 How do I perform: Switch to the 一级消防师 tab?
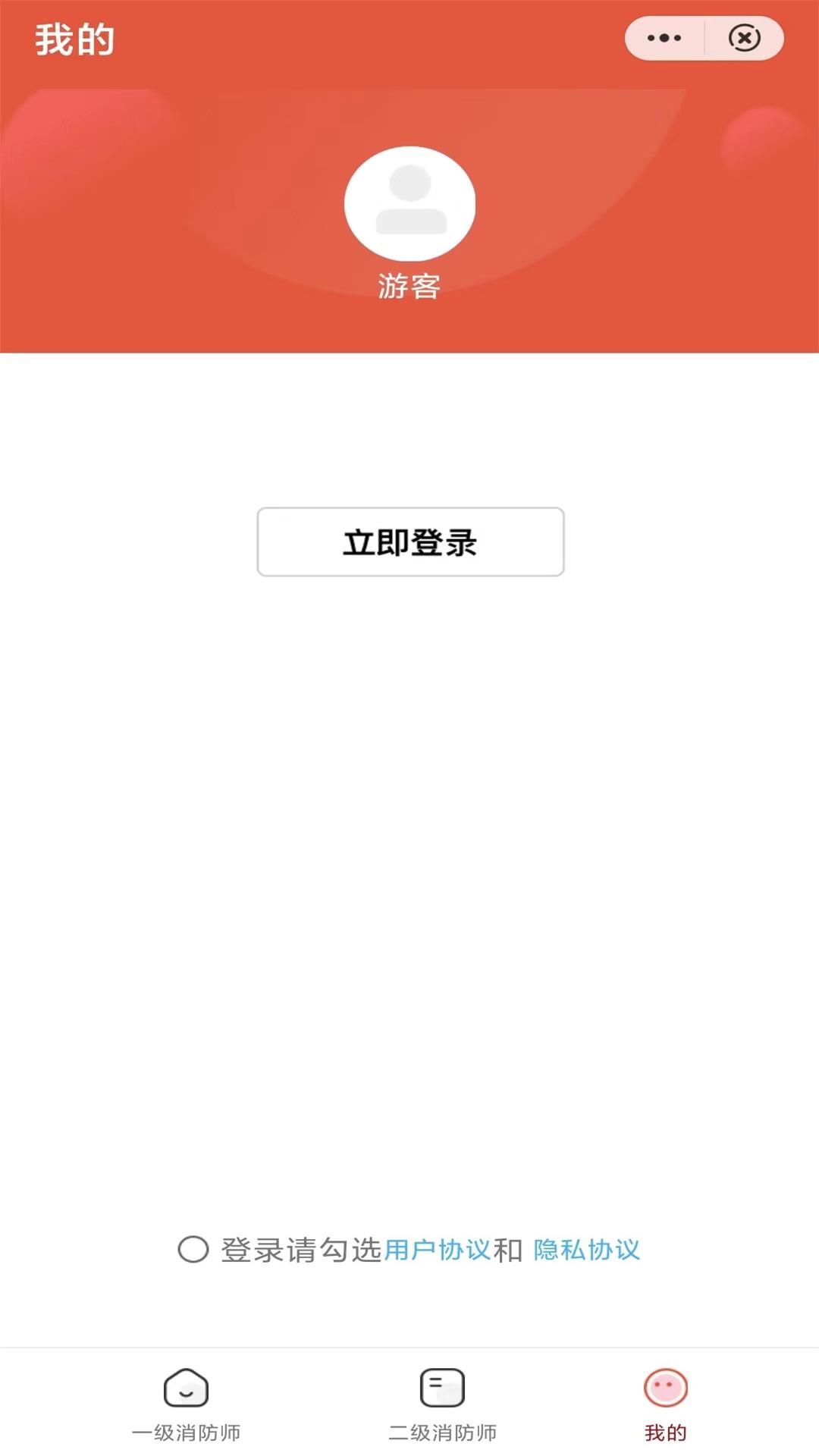(x=186, y=1404)
